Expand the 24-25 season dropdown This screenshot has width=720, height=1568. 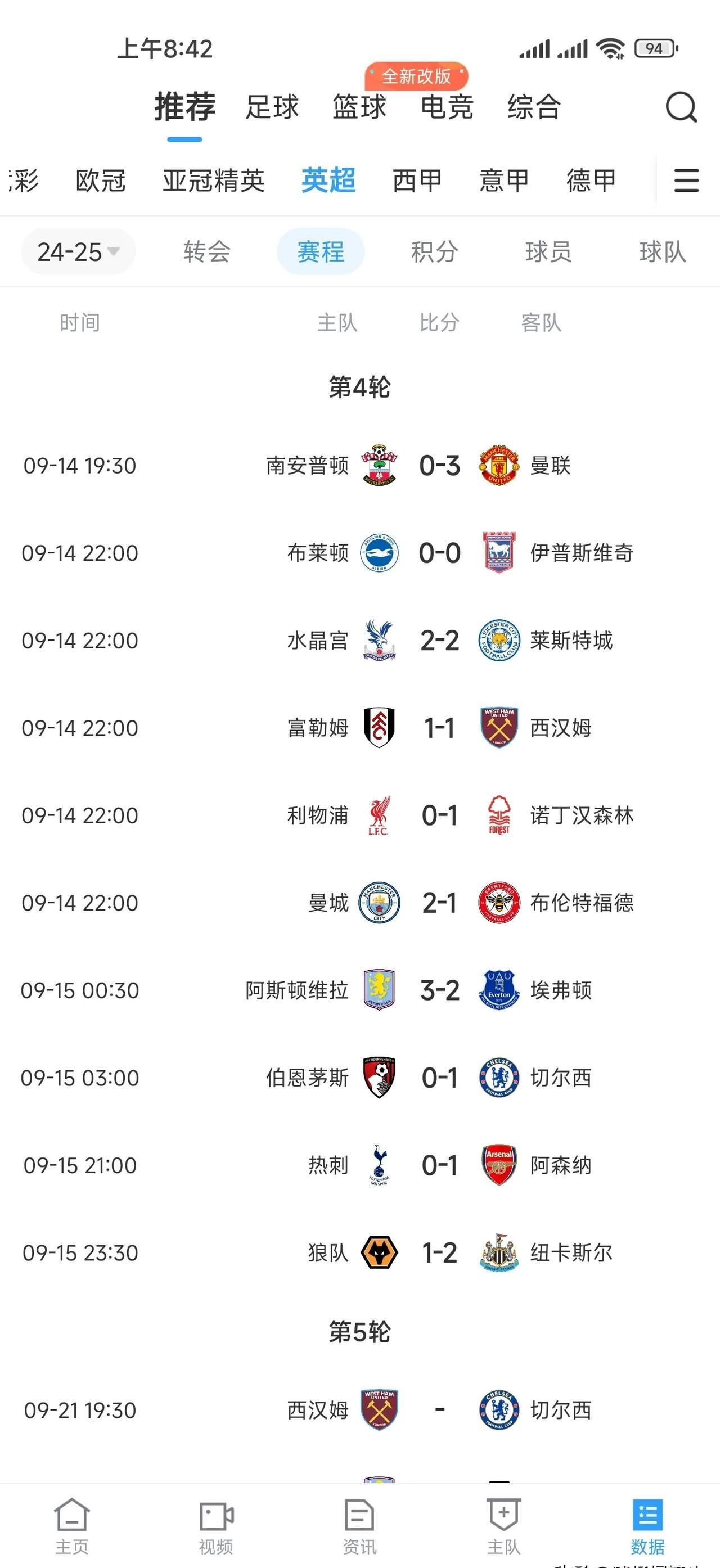78,252
